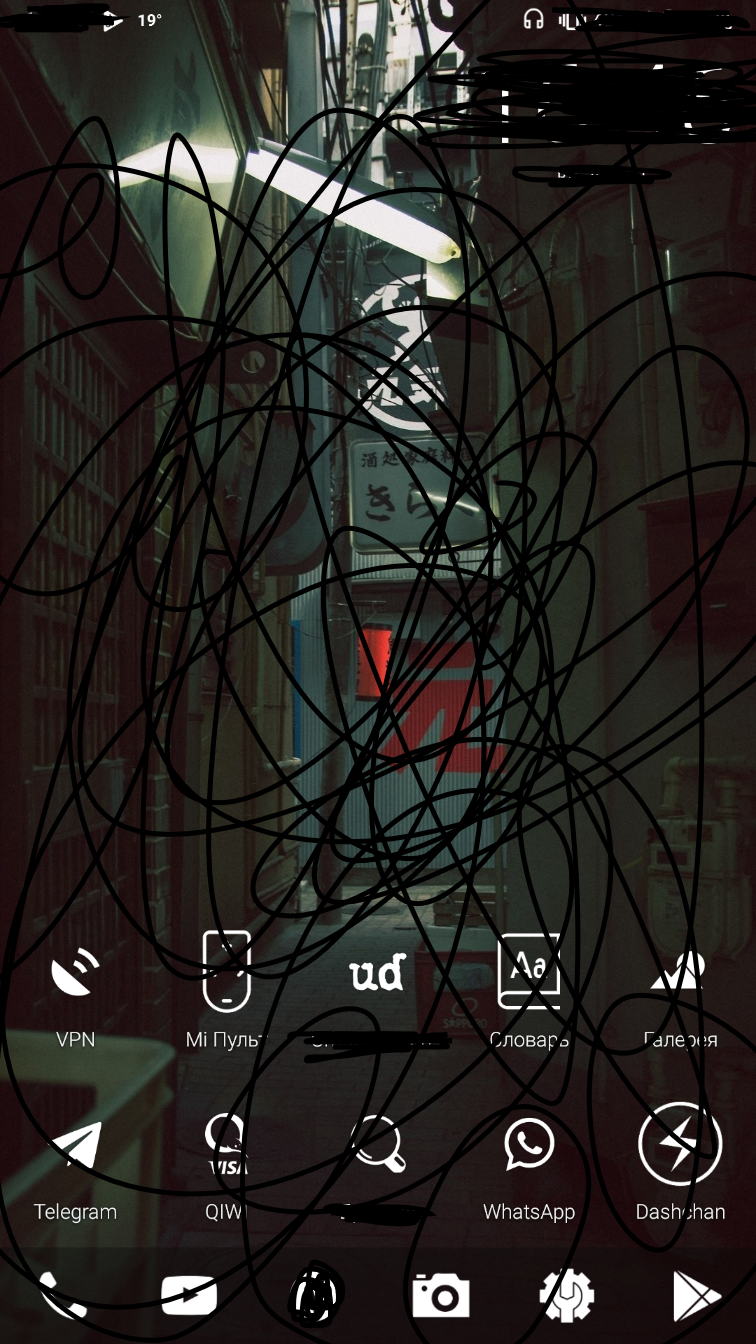Open the magnifying glass search app

click(x=378, y=1144)
